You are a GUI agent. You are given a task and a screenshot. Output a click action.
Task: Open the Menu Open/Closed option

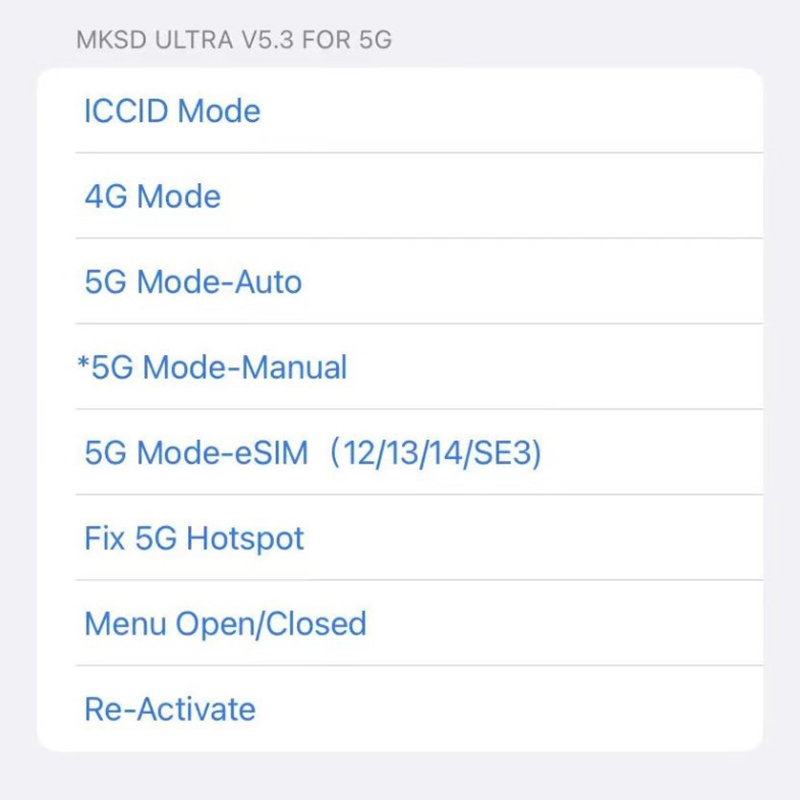[x=225, y=624]
